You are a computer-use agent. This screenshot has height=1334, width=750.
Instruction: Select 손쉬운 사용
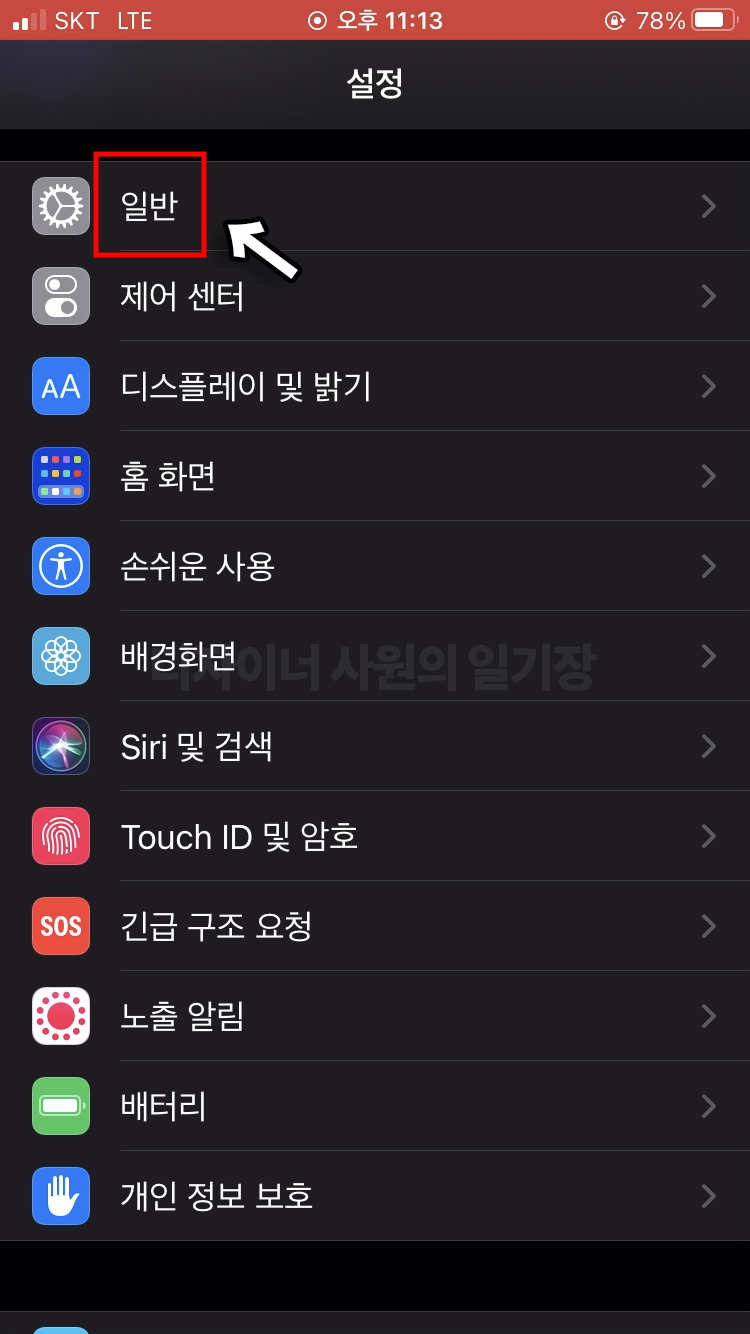click(375, 566)
